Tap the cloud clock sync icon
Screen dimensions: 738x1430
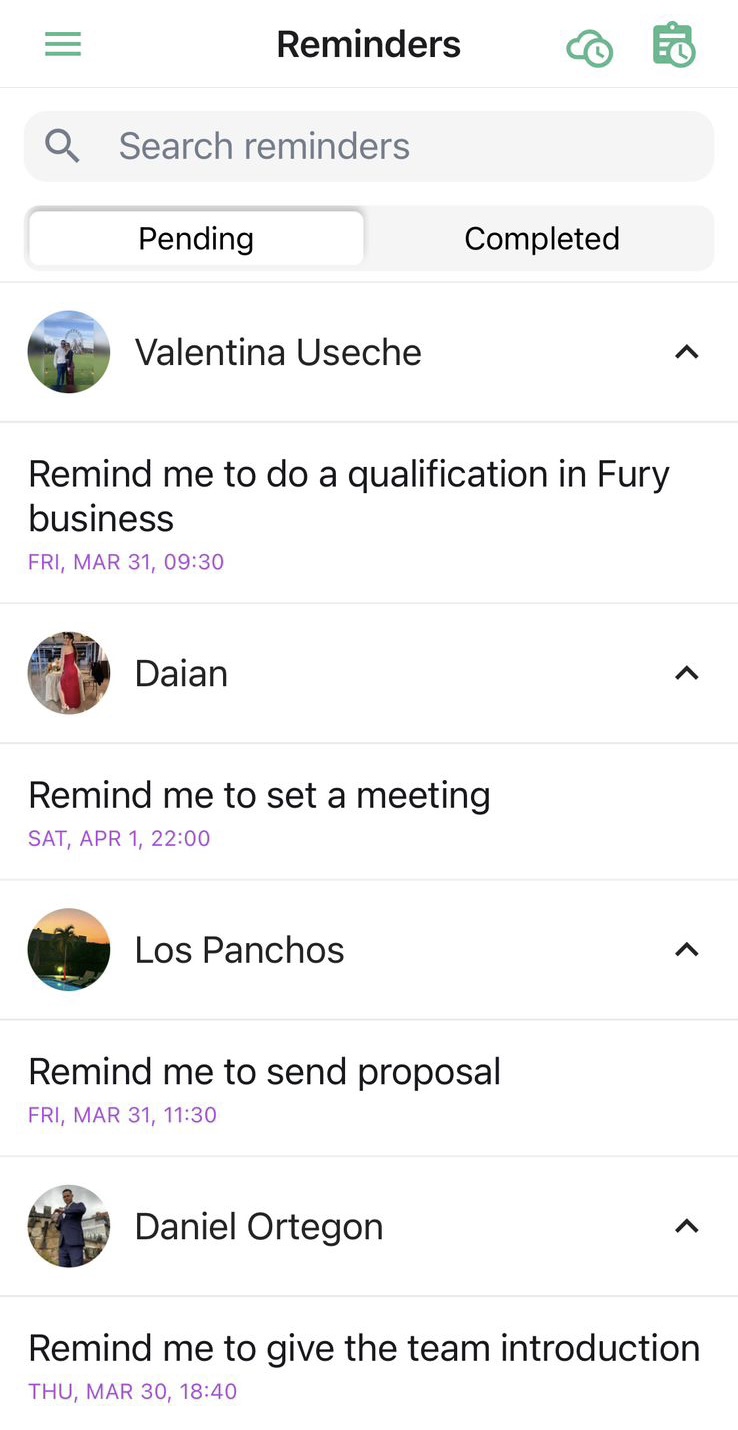point(590,46)
